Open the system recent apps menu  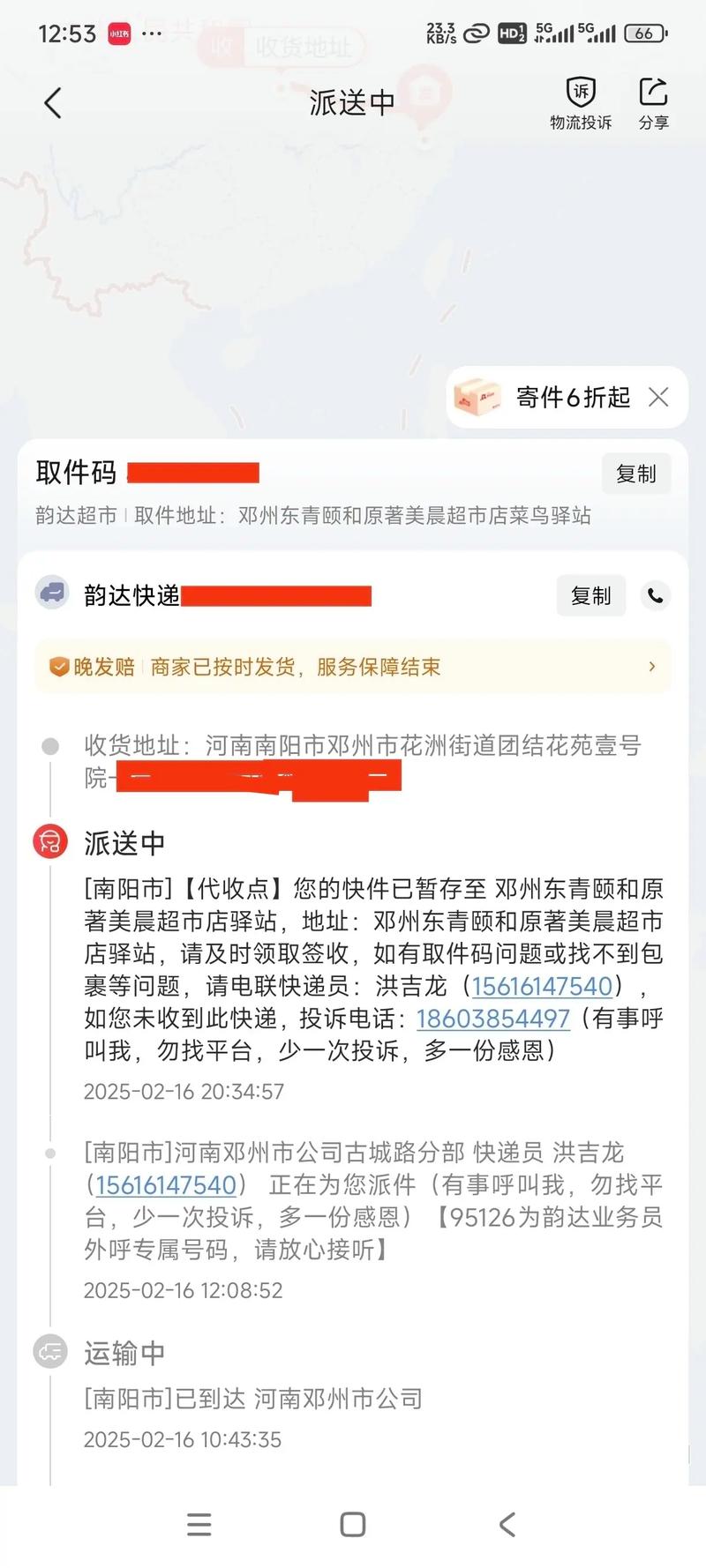pos(199,1525)
